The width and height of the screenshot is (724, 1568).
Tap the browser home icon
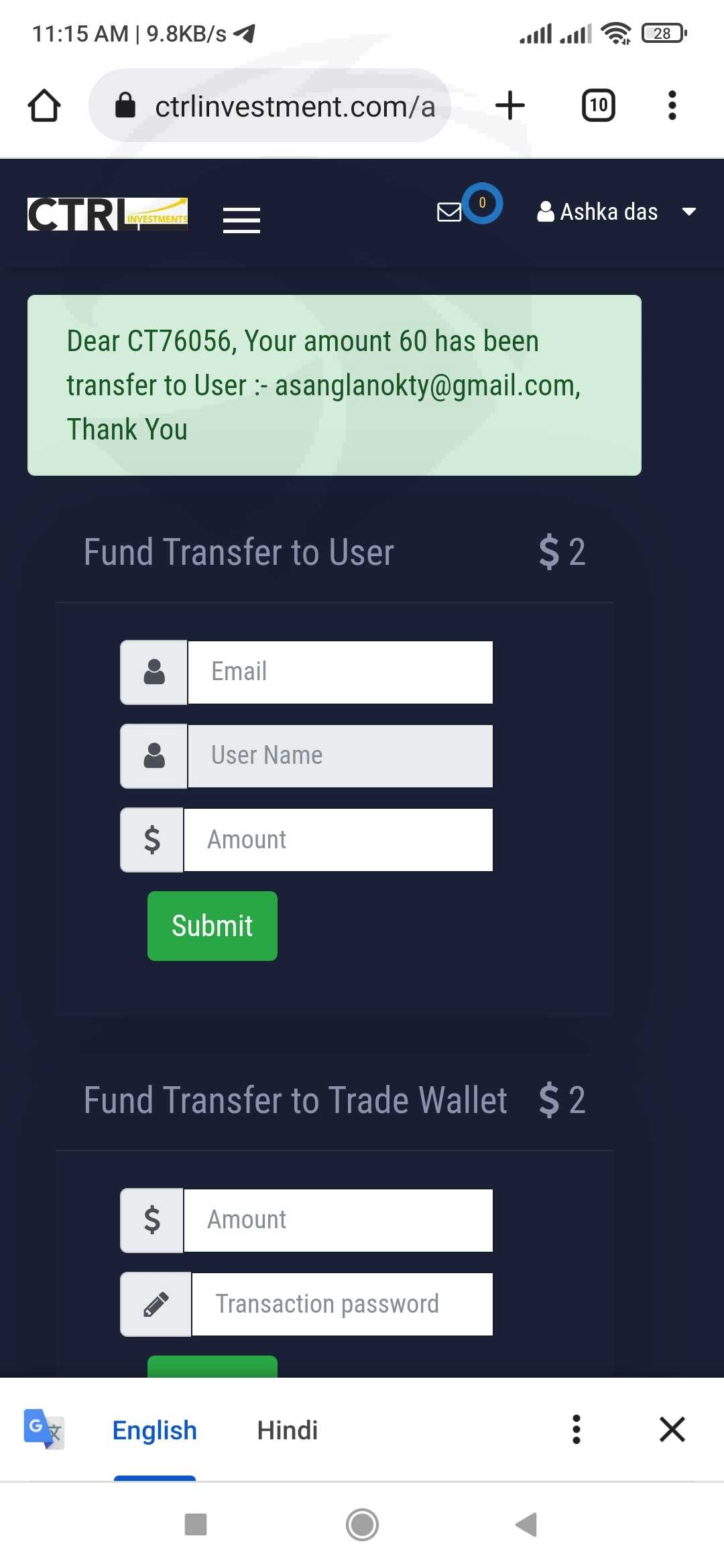[44, 105]
